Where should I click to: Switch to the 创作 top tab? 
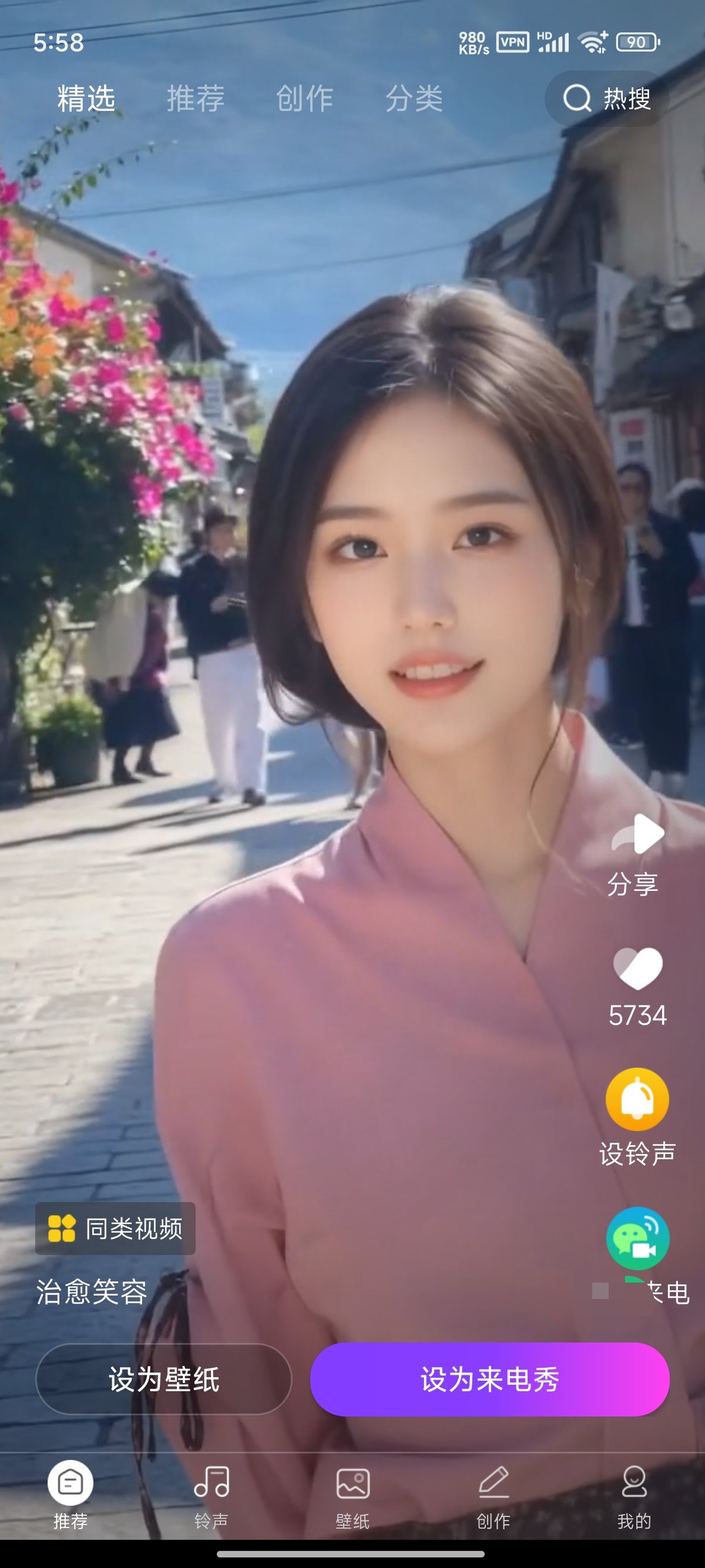click(x=304, y=99)
